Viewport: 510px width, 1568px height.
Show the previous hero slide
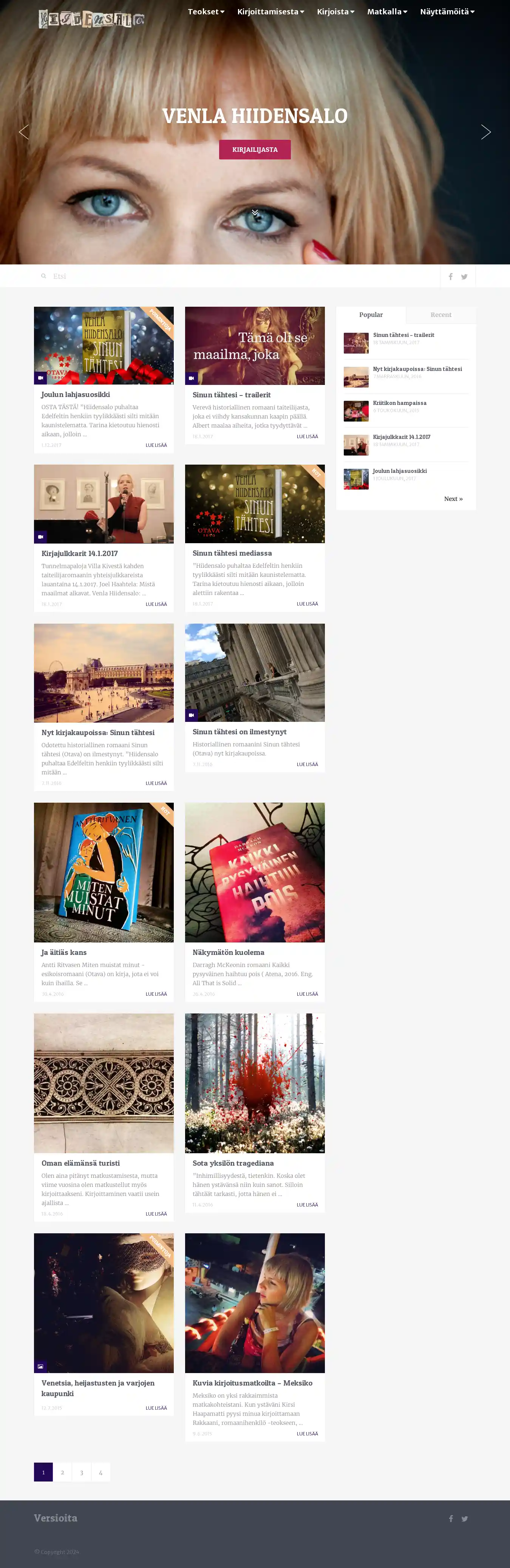[x=24, y=132]
